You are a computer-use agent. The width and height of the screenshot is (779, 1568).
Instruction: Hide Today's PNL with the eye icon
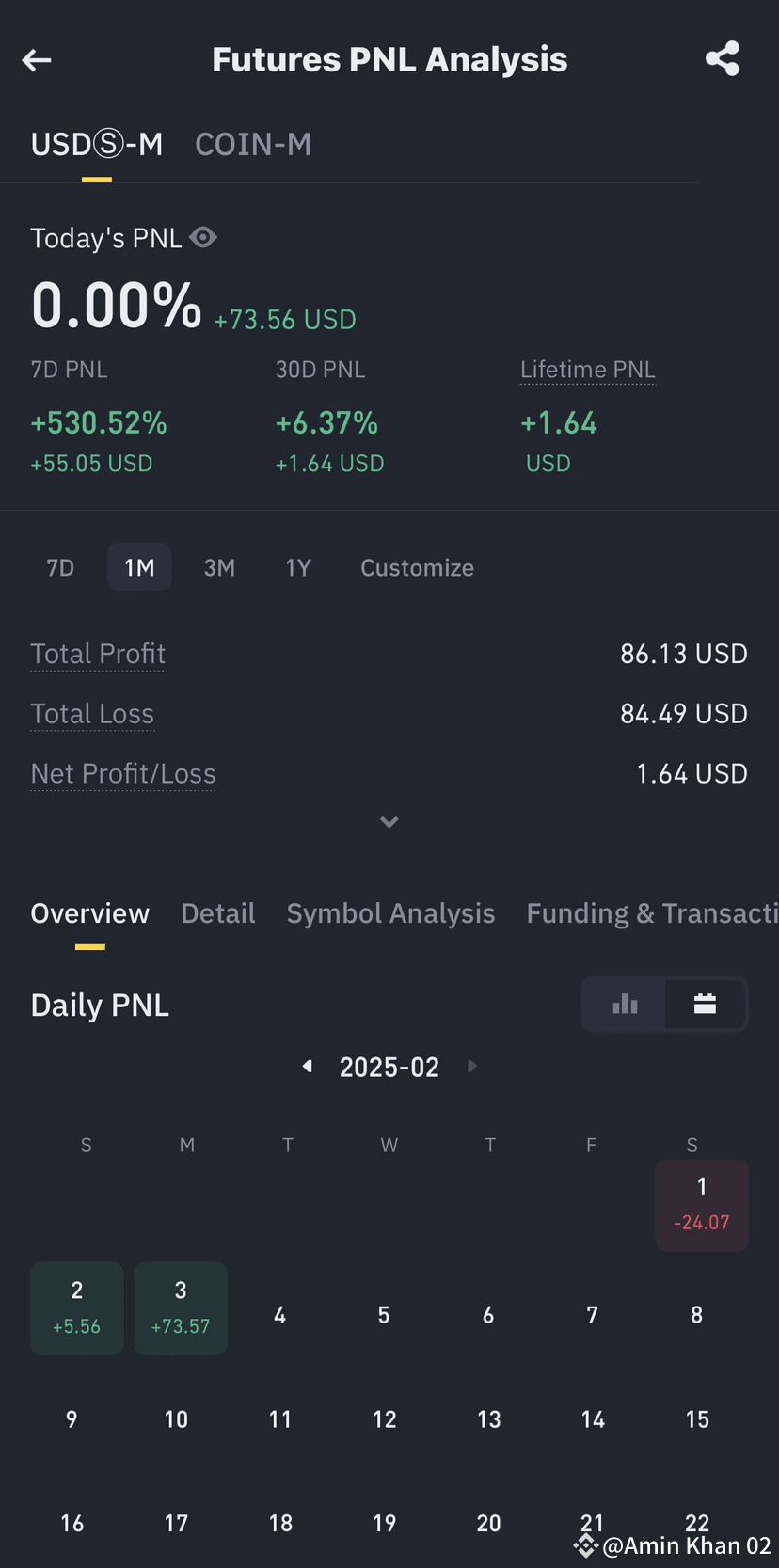[203, 237]
